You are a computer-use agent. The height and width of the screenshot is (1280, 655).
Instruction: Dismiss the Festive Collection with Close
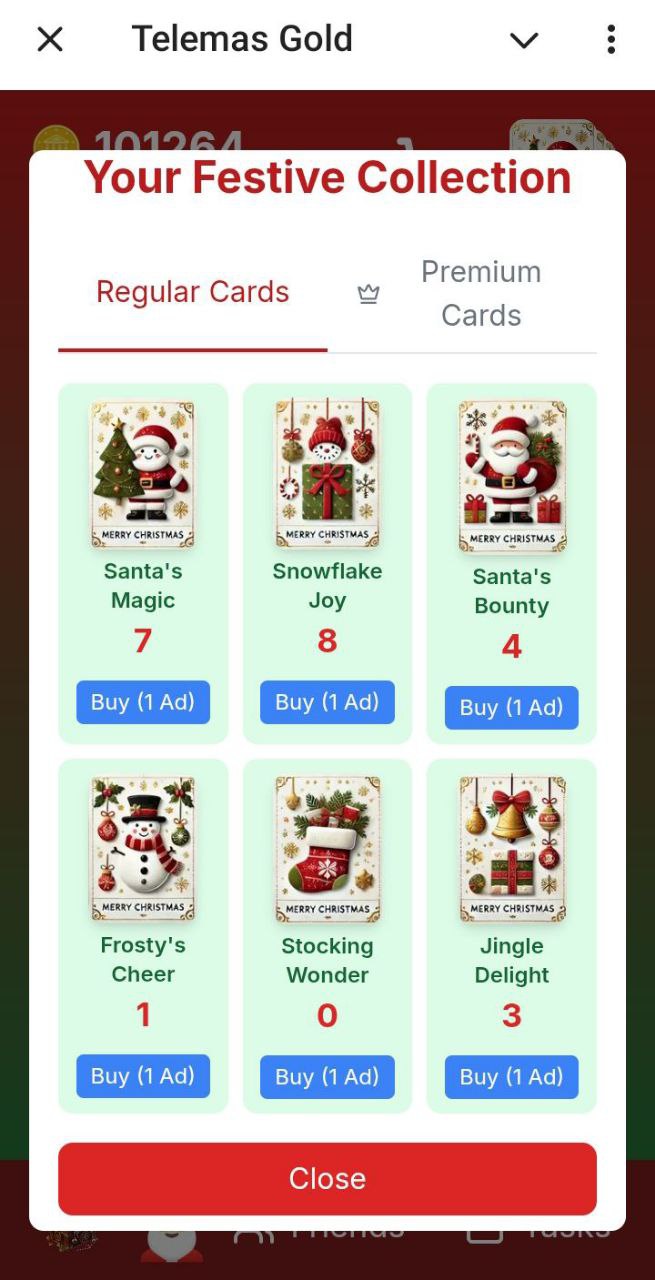[x=327, y=1178]
